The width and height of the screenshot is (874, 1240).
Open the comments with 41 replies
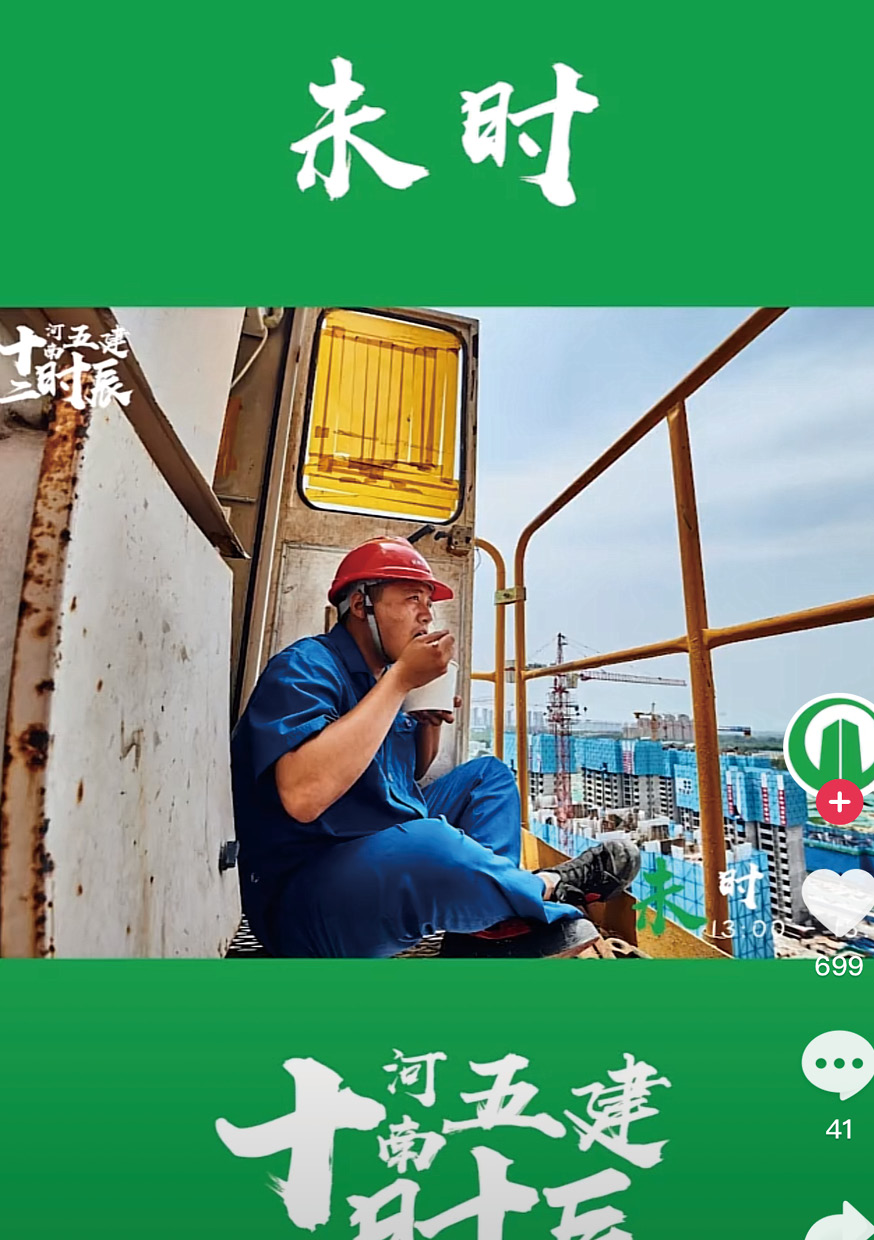tap(839, 1064)
